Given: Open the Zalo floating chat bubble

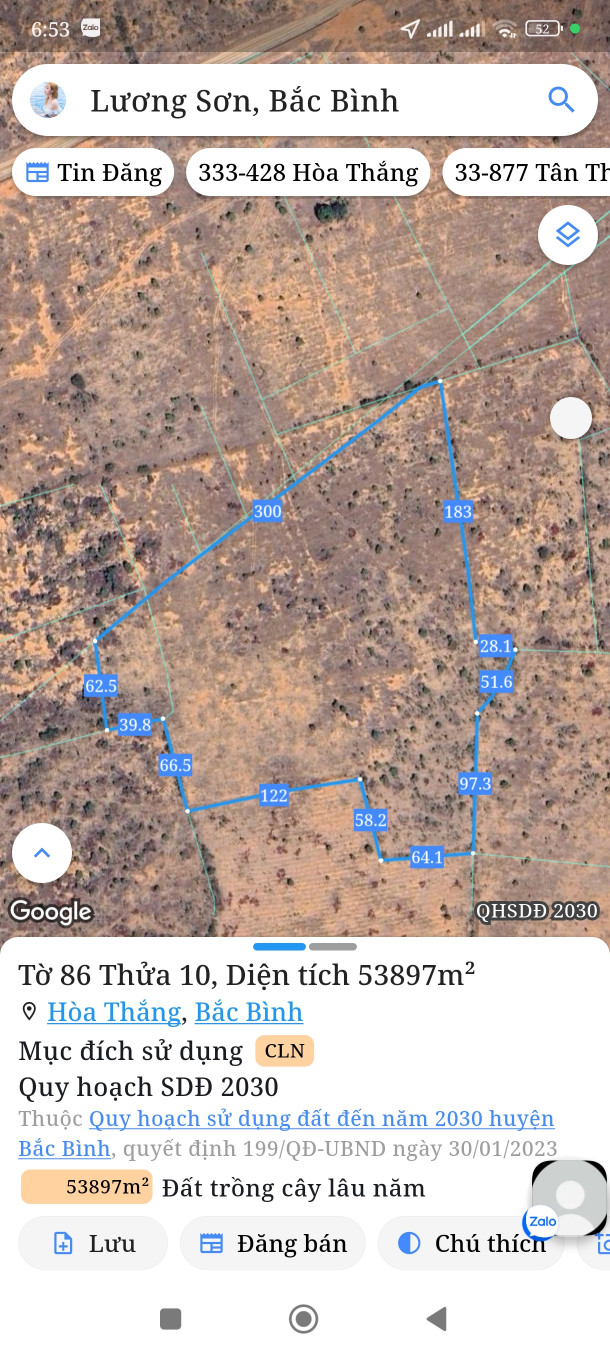Looking at the screenshot, I should click(x=568, y=1198).
